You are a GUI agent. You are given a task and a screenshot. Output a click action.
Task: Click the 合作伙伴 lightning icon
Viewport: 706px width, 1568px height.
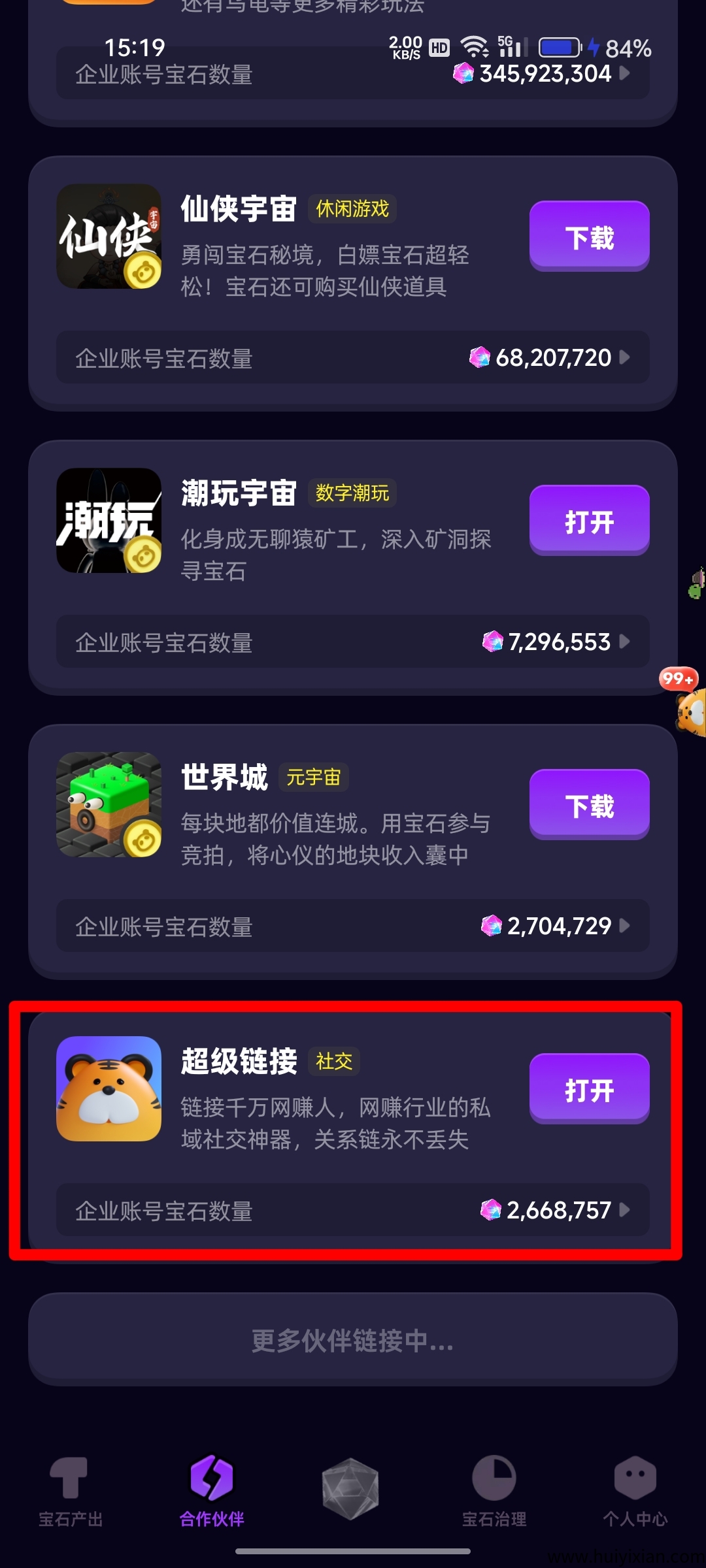211,1477
